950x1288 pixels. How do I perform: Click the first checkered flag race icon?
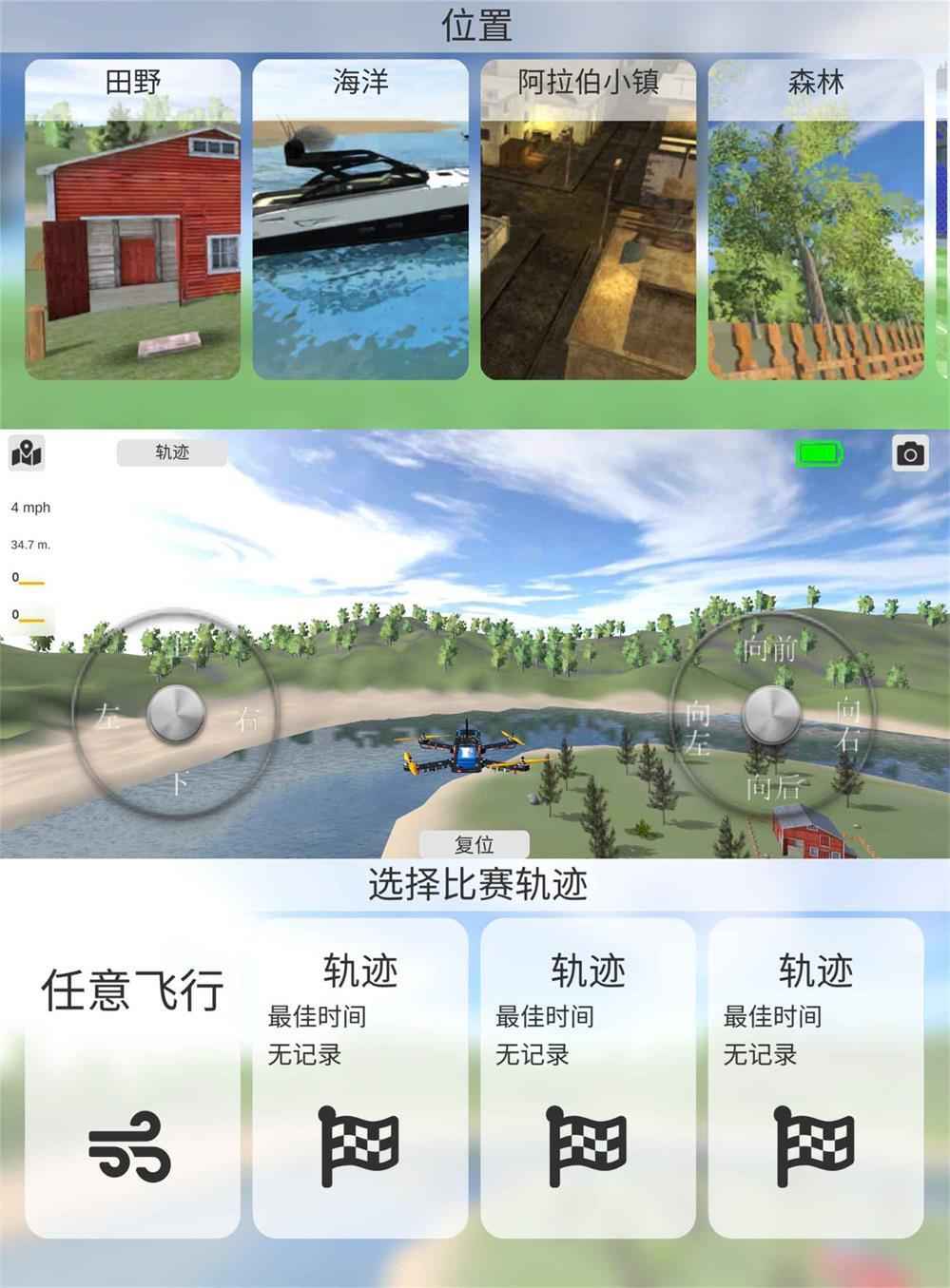(361, 1145)
